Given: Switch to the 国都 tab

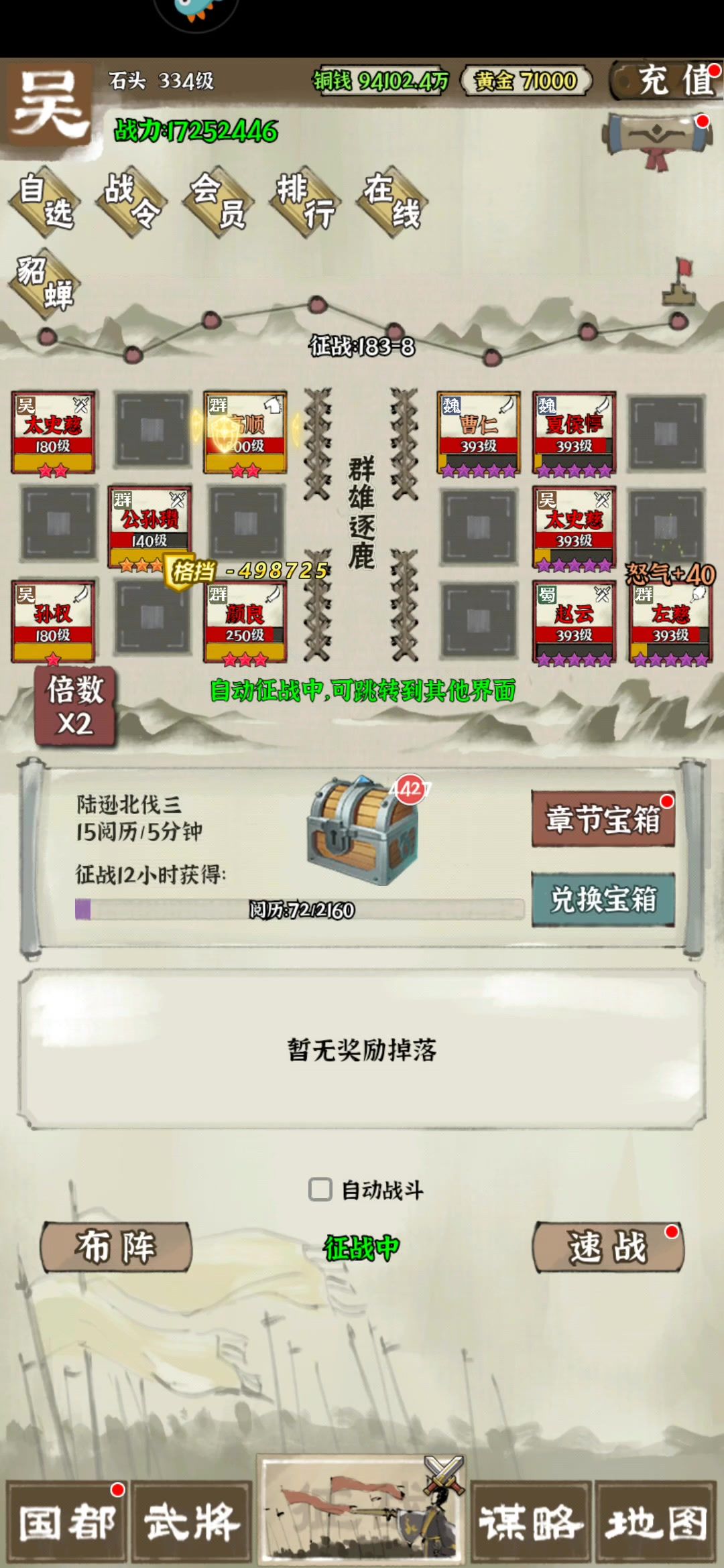Looking at the screenshot, I should point(66,1522).
